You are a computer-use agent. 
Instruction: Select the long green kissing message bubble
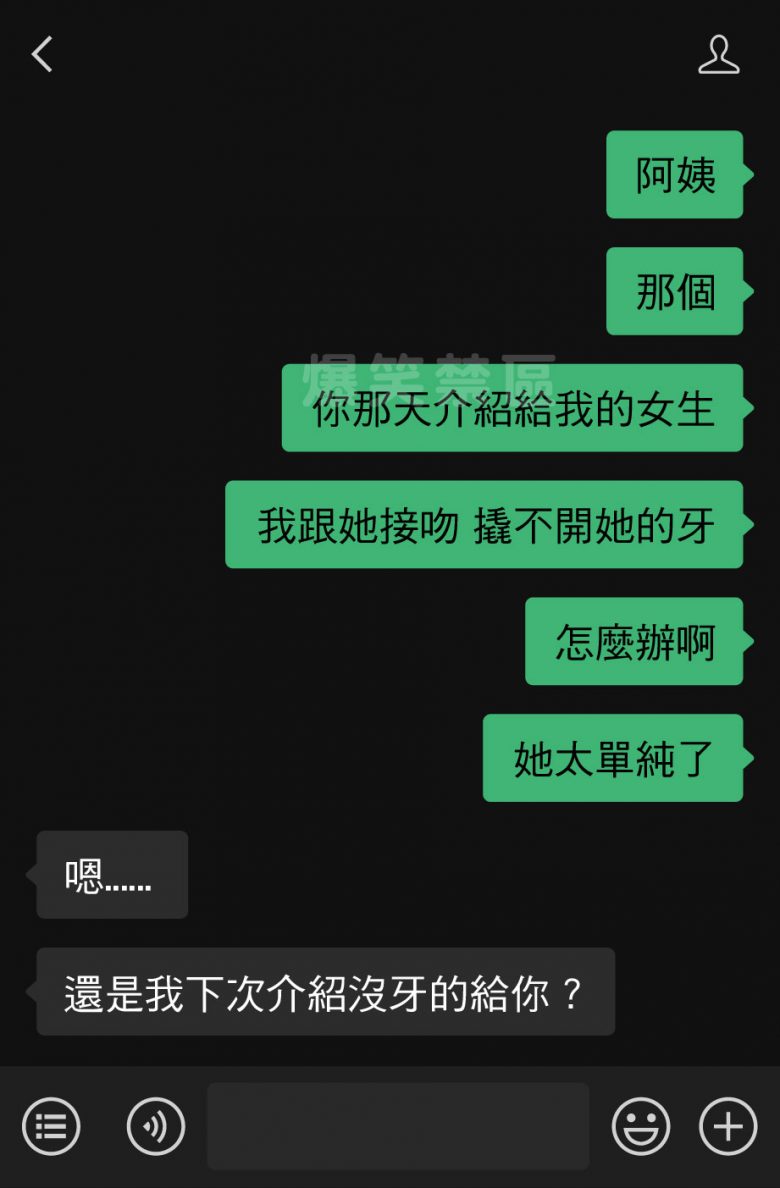(x=482, y=525)
